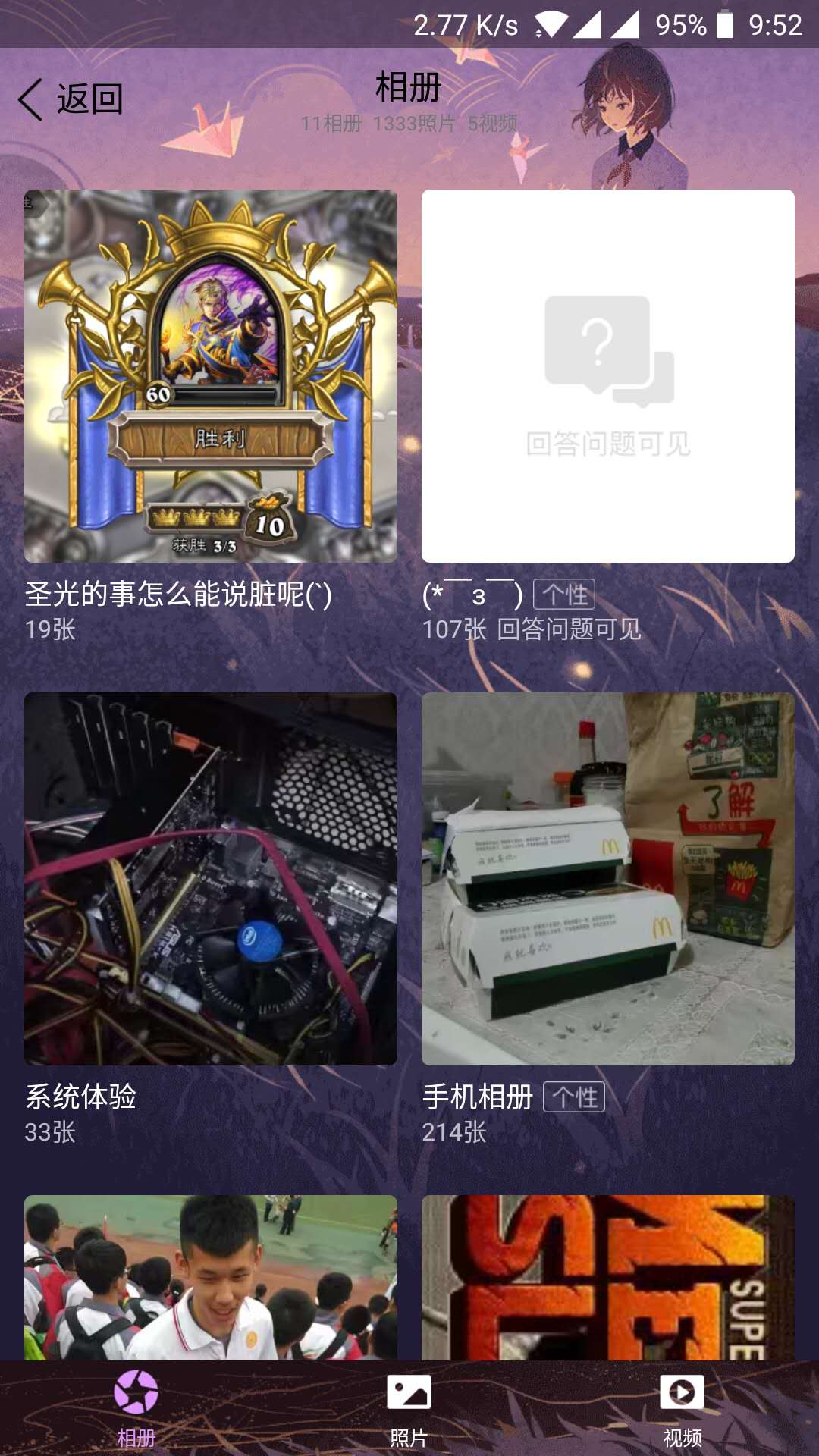Open the 圣光的事怎么能说脏呢 album

(x=211, y=376)
